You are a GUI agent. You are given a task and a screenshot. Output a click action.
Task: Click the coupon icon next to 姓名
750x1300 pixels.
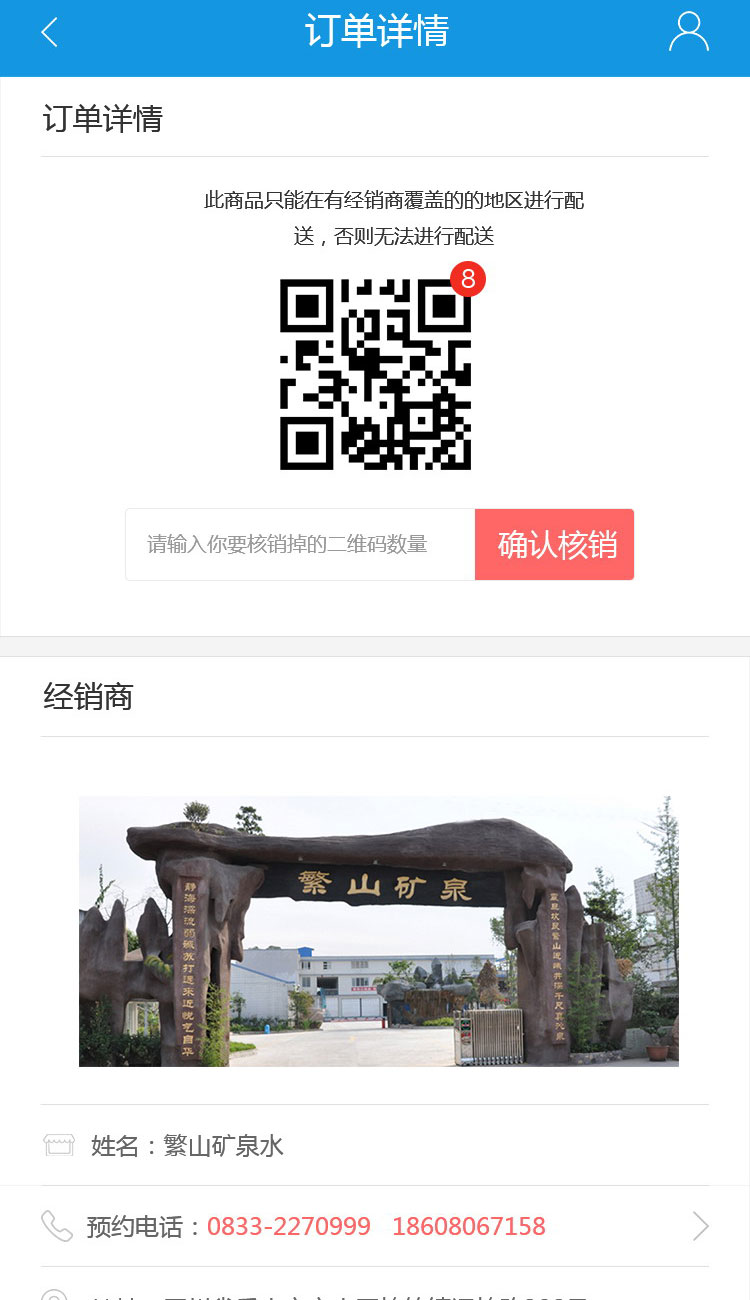point(58,1143)
